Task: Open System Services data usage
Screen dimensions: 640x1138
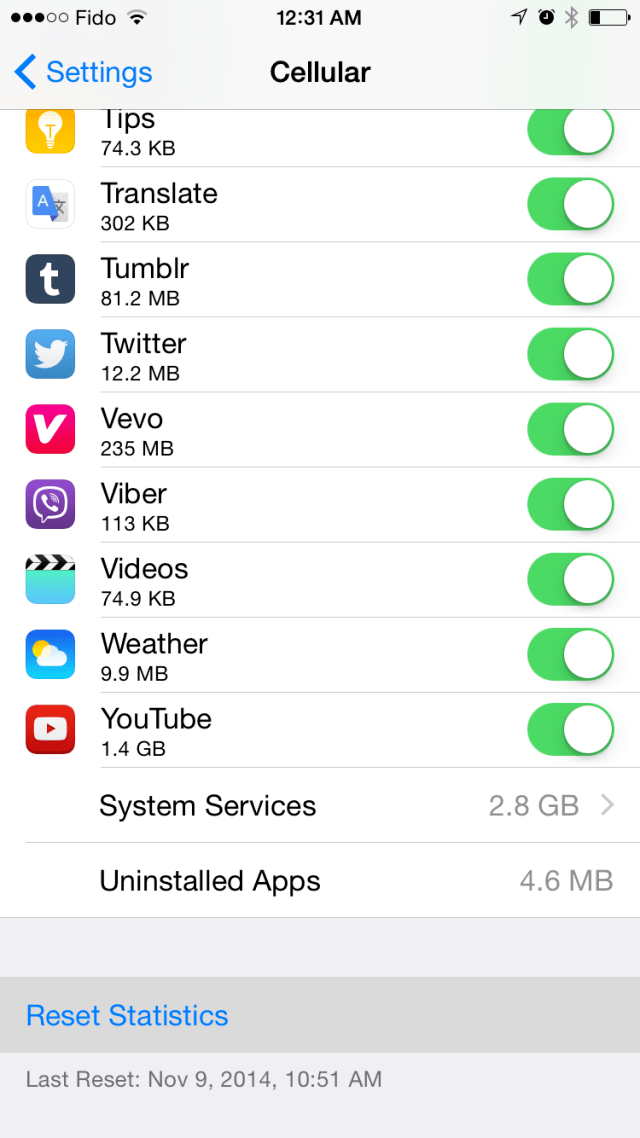Action: point(320,806)
